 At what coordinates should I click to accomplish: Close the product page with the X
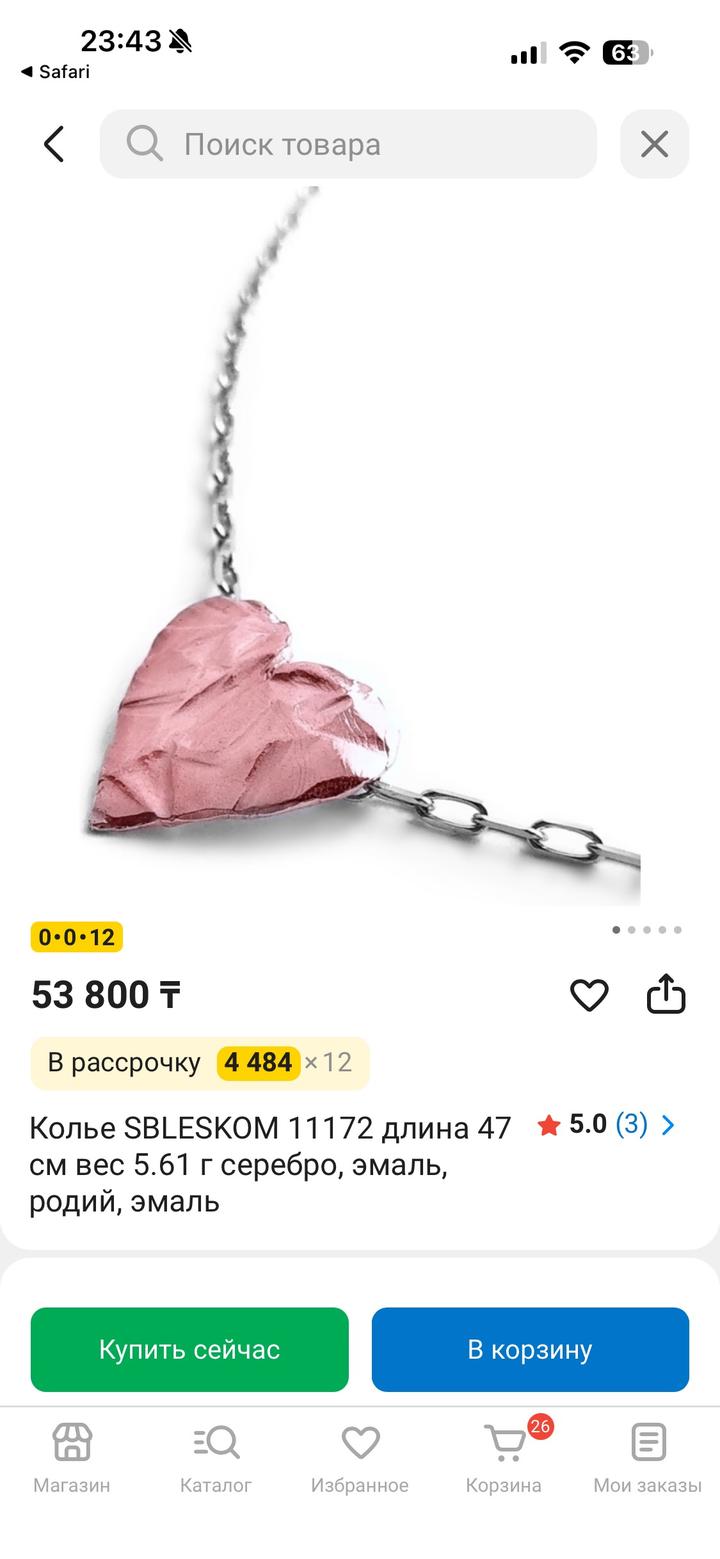point(655,144)
